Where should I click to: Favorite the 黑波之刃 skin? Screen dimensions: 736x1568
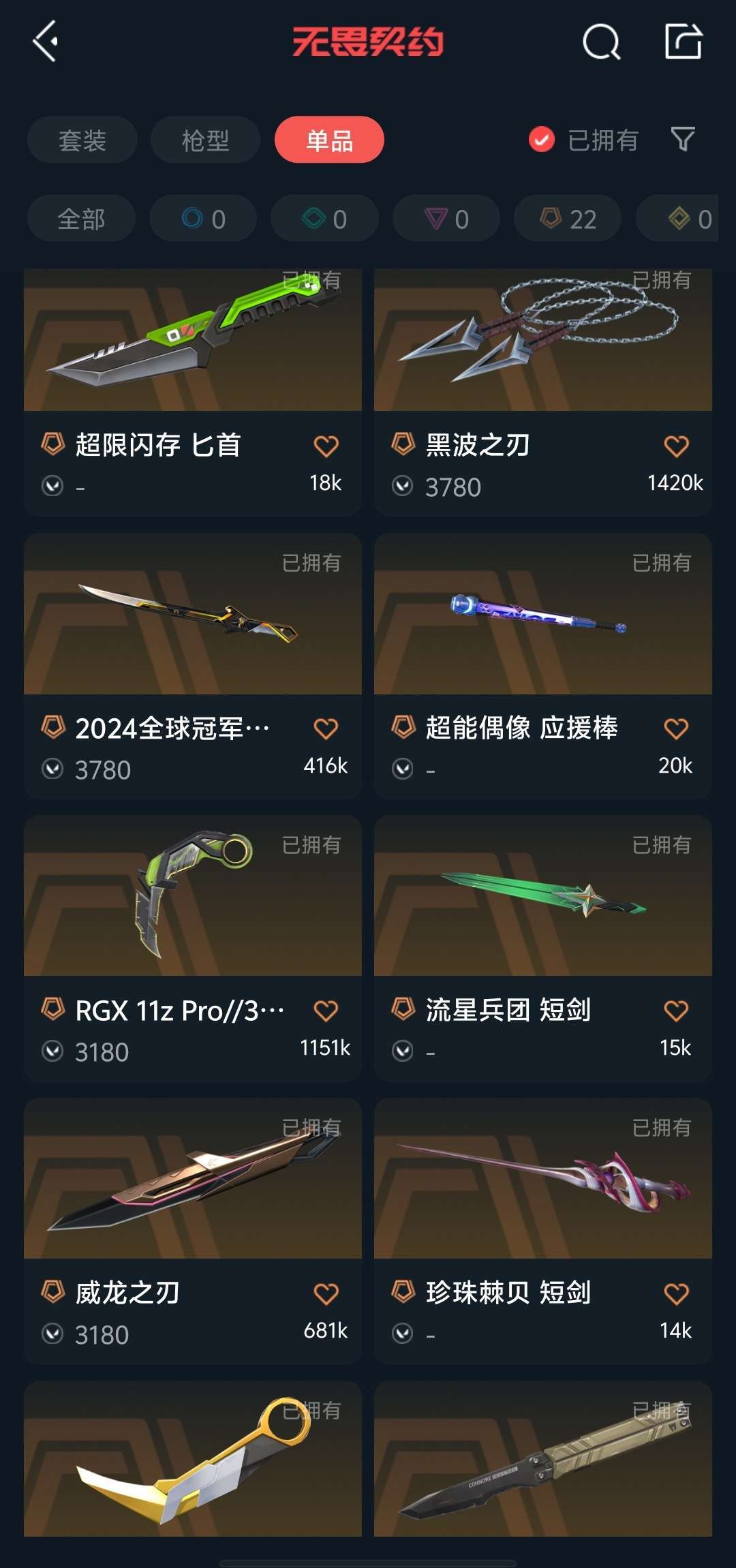click(676, 446)
